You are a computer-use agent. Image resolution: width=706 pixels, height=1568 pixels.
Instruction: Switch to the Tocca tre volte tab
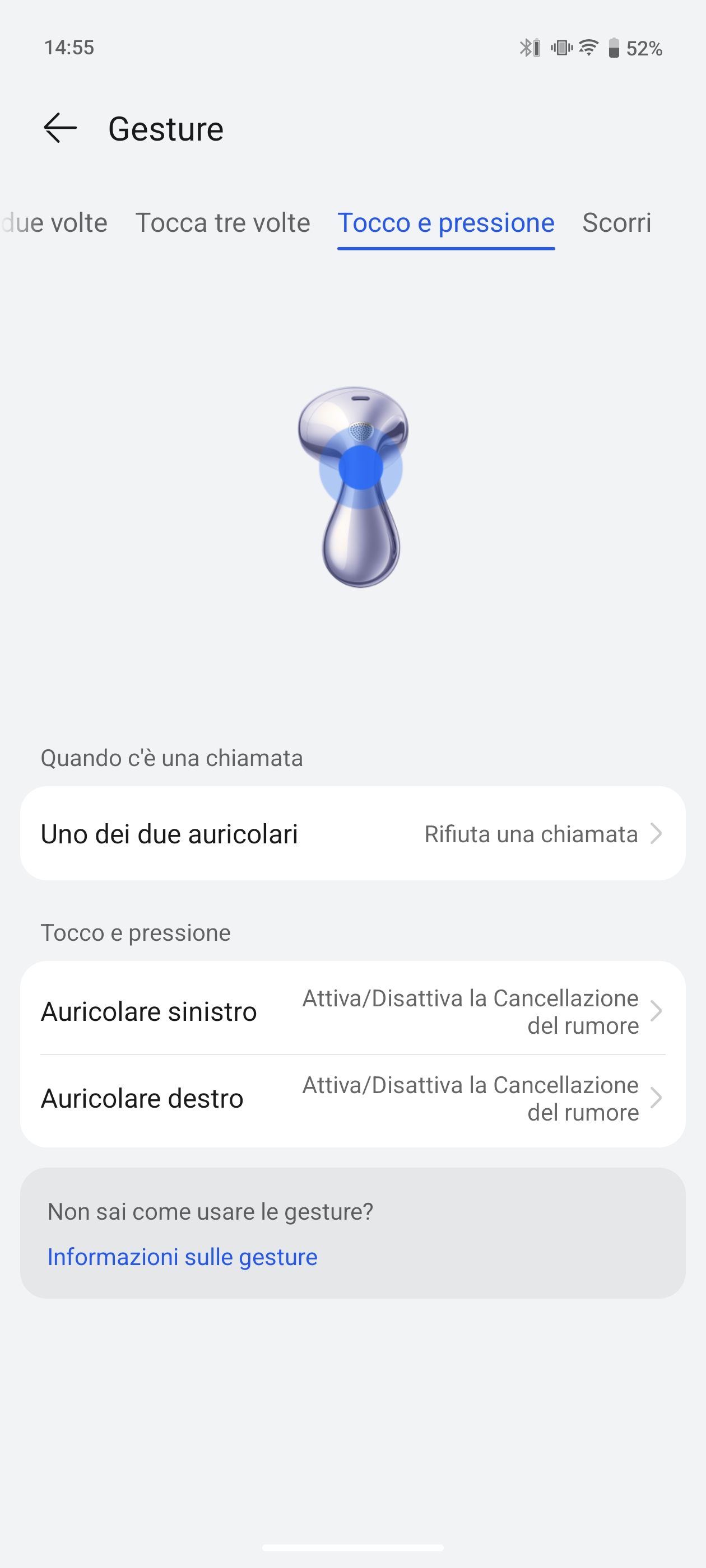tap(222, 223)
